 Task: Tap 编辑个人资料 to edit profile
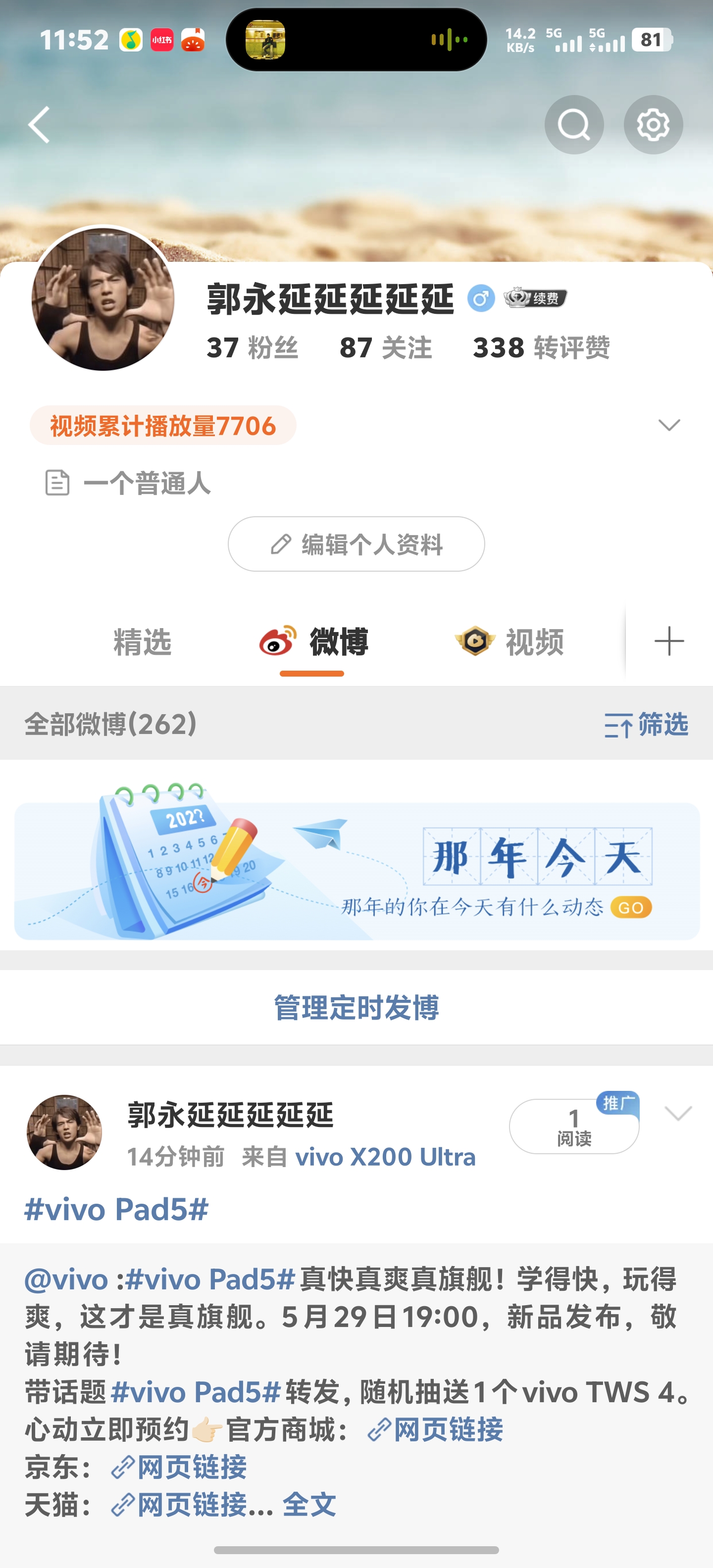(356, 543)
